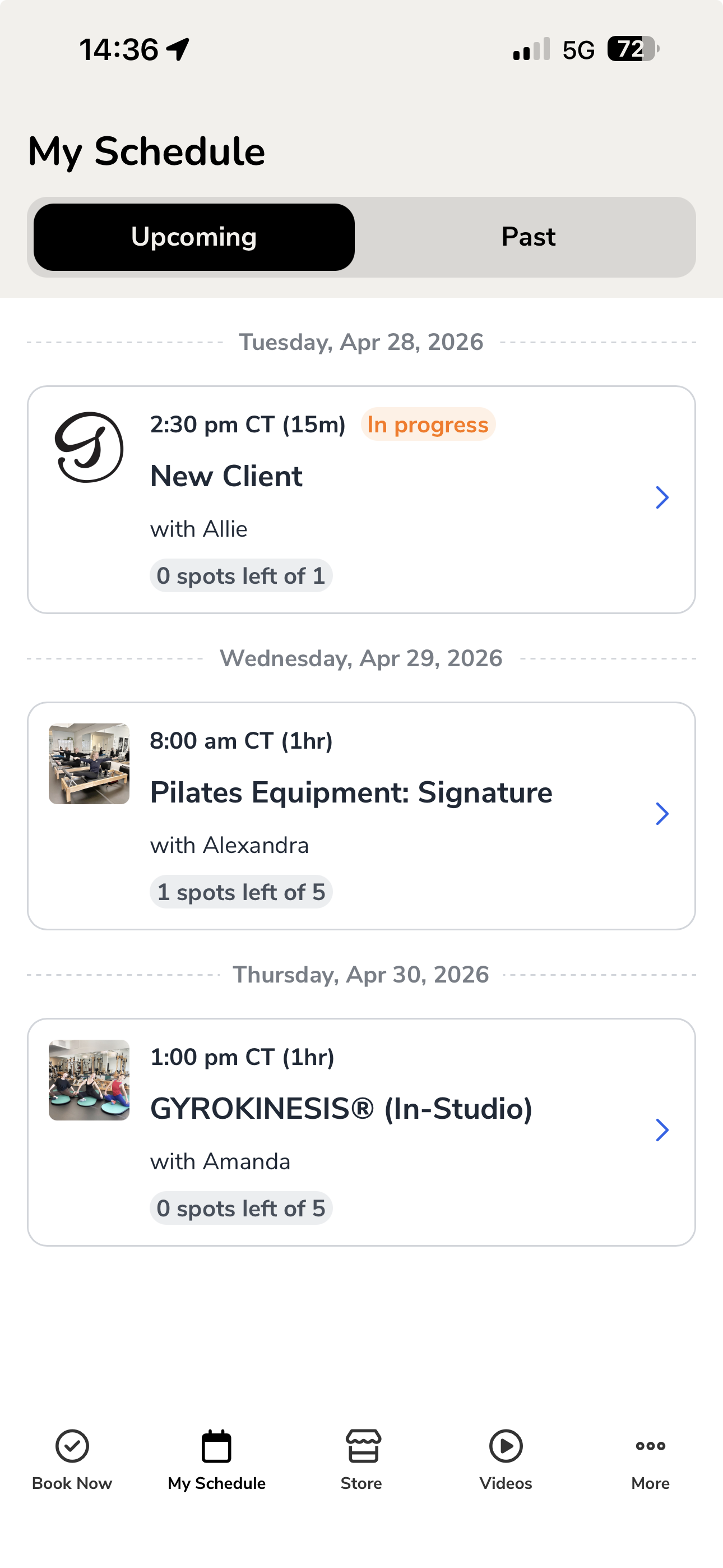View the GYROKINESIS (In-Studio) class details
This screenshot has height=1568, width=723.
361,1132
